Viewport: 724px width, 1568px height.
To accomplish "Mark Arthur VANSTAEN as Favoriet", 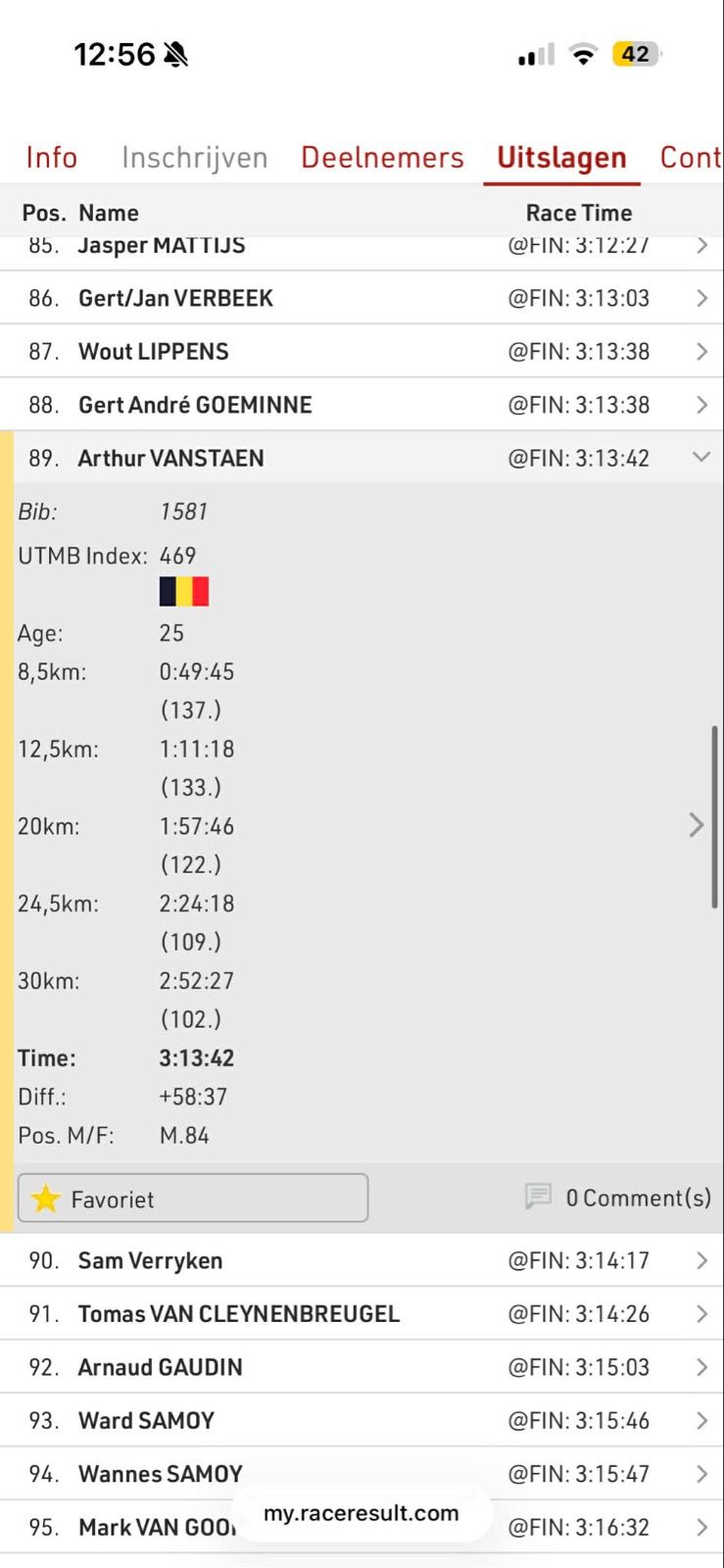I will (x=193, y=1198).
